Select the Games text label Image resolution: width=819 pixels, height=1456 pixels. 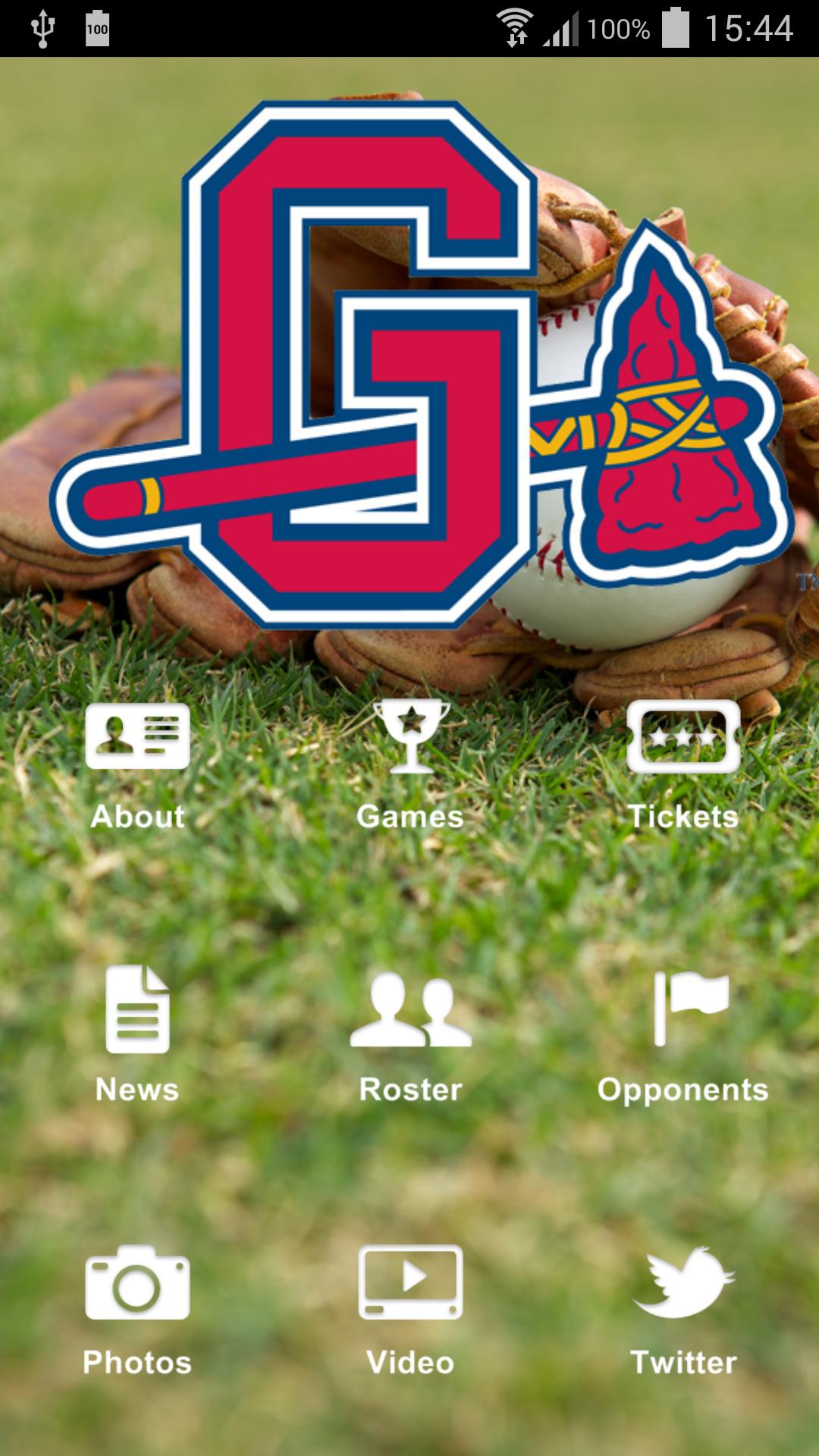point(410,817)
